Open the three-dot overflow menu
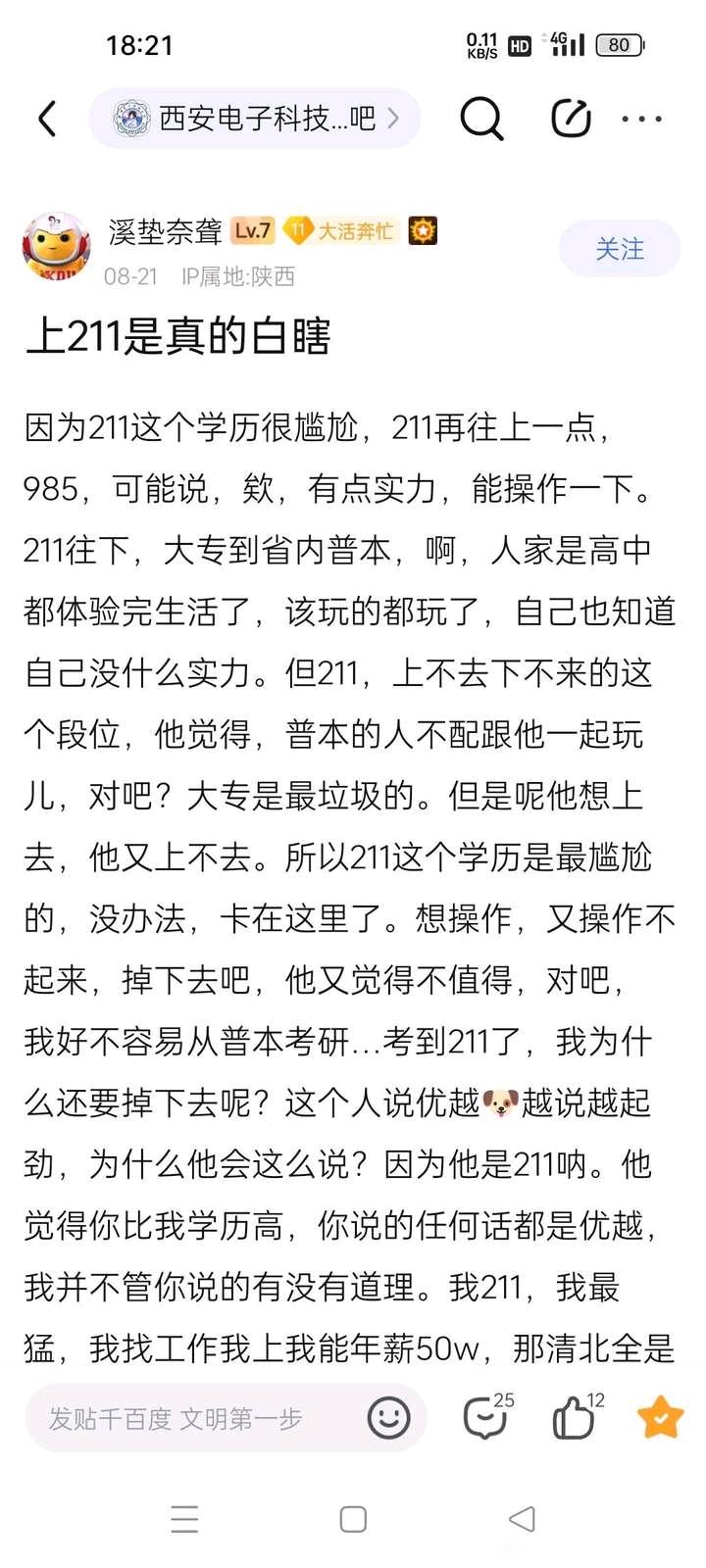706x1568 pixels. (x=642, y=120)
